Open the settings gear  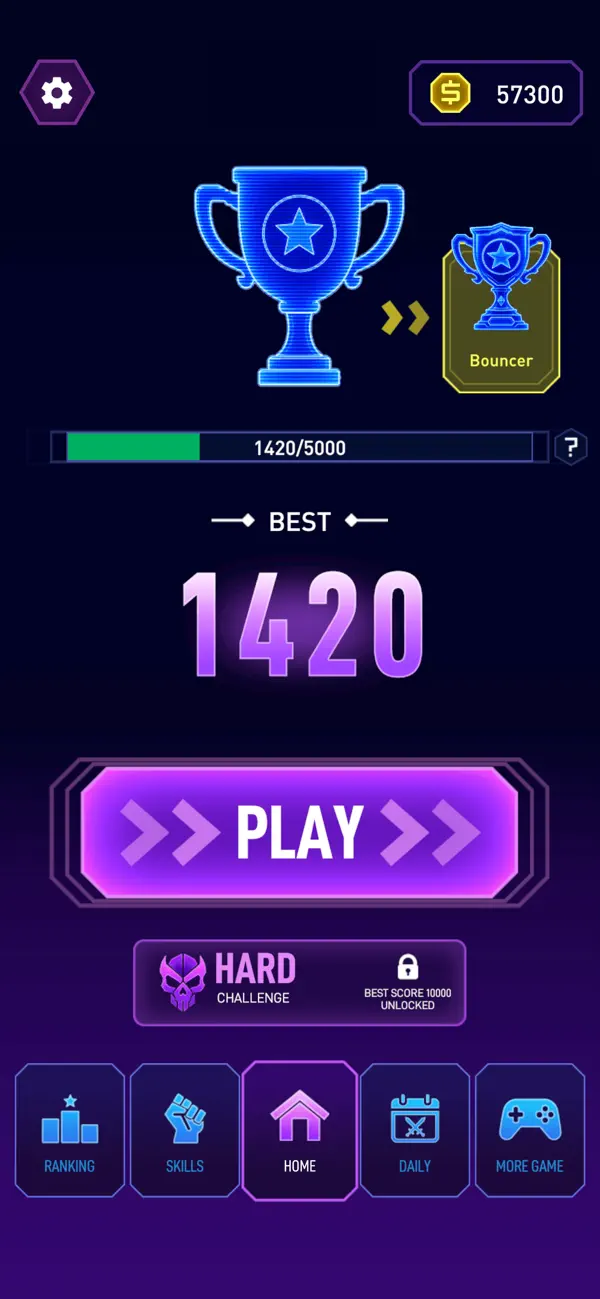point(57,93)
